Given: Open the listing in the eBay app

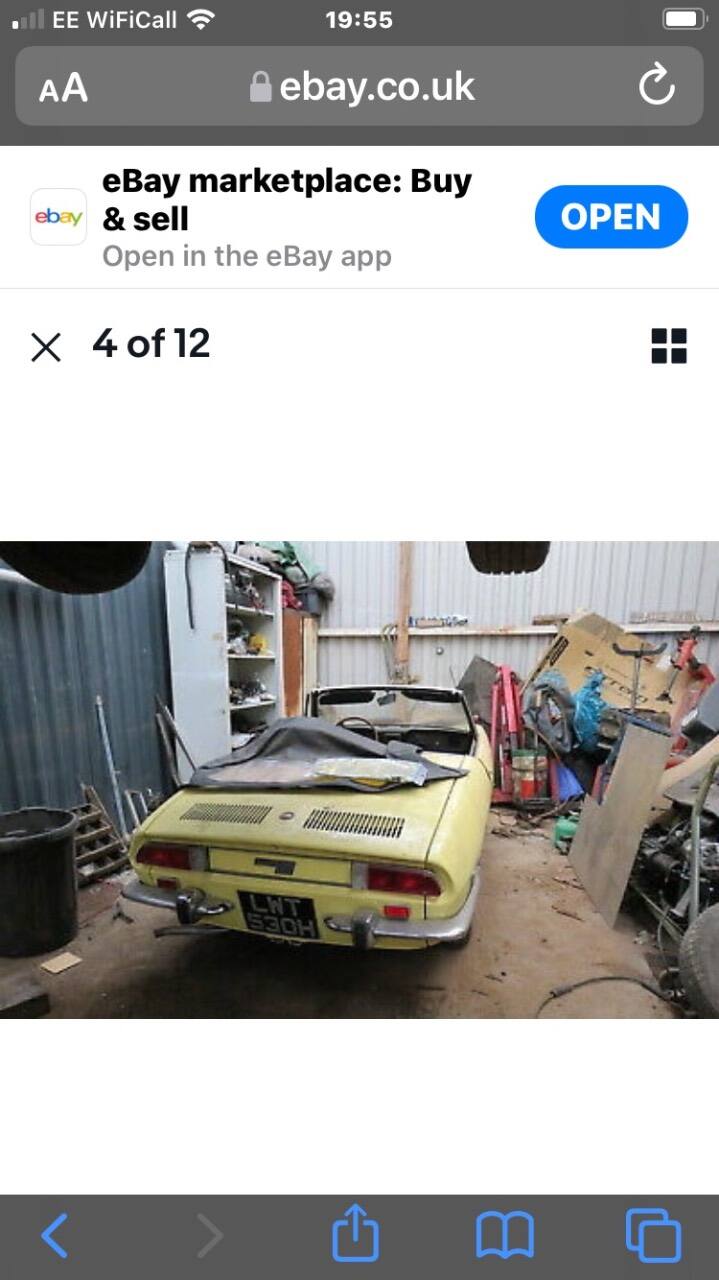Looking at the screenshot, I should click(611, 217).
